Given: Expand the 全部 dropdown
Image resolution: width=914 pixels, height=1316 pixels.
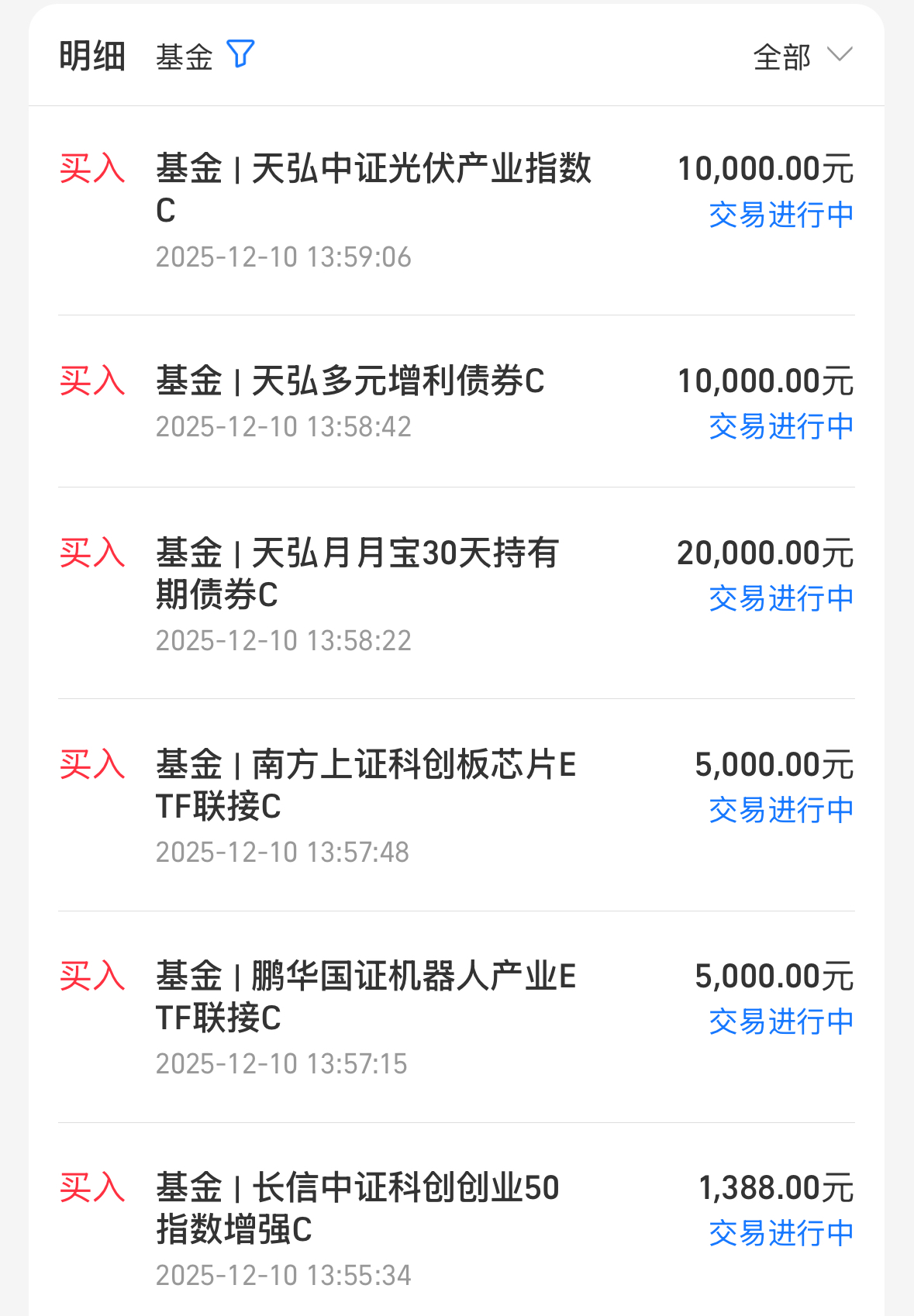Looking at the screenshot, I should 802,57.
